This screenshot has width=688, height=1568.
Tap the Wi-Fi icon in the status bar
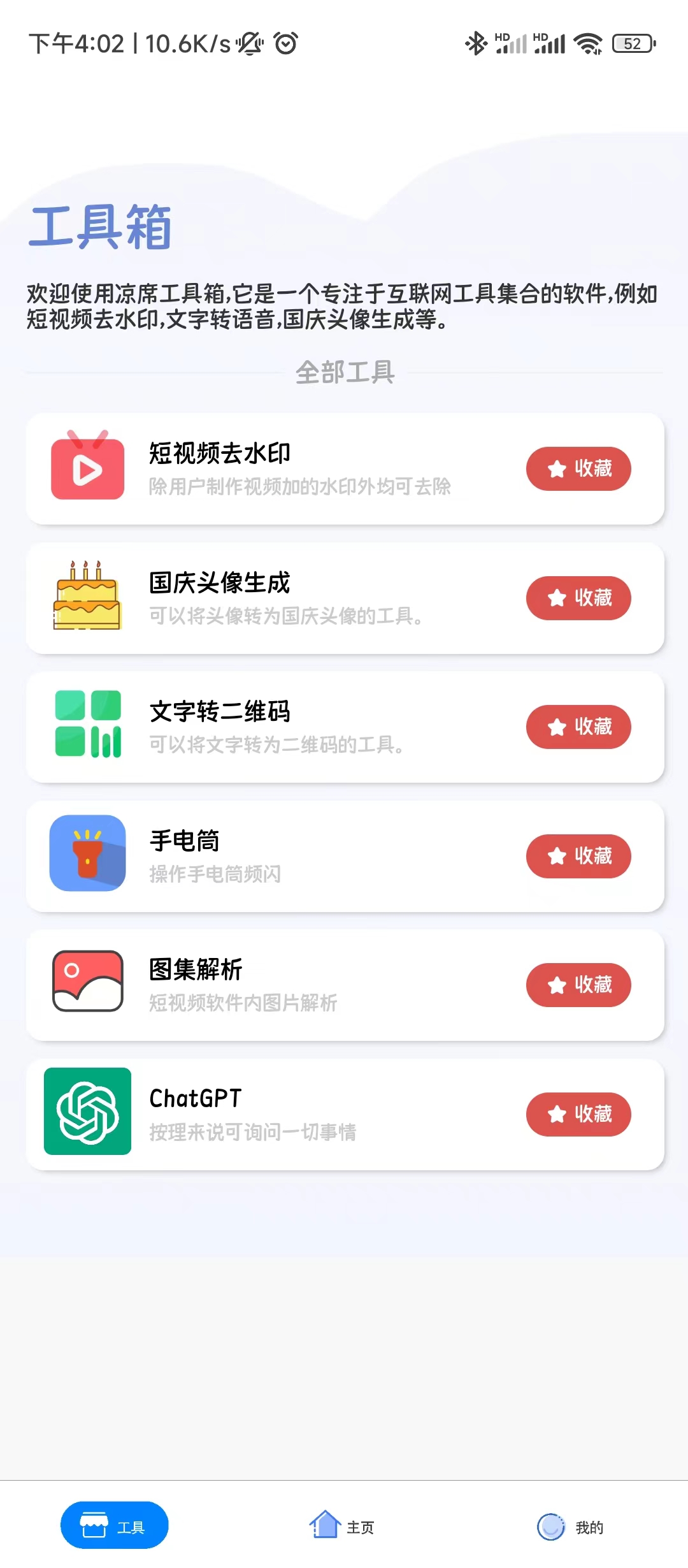[x=589, y=45]
